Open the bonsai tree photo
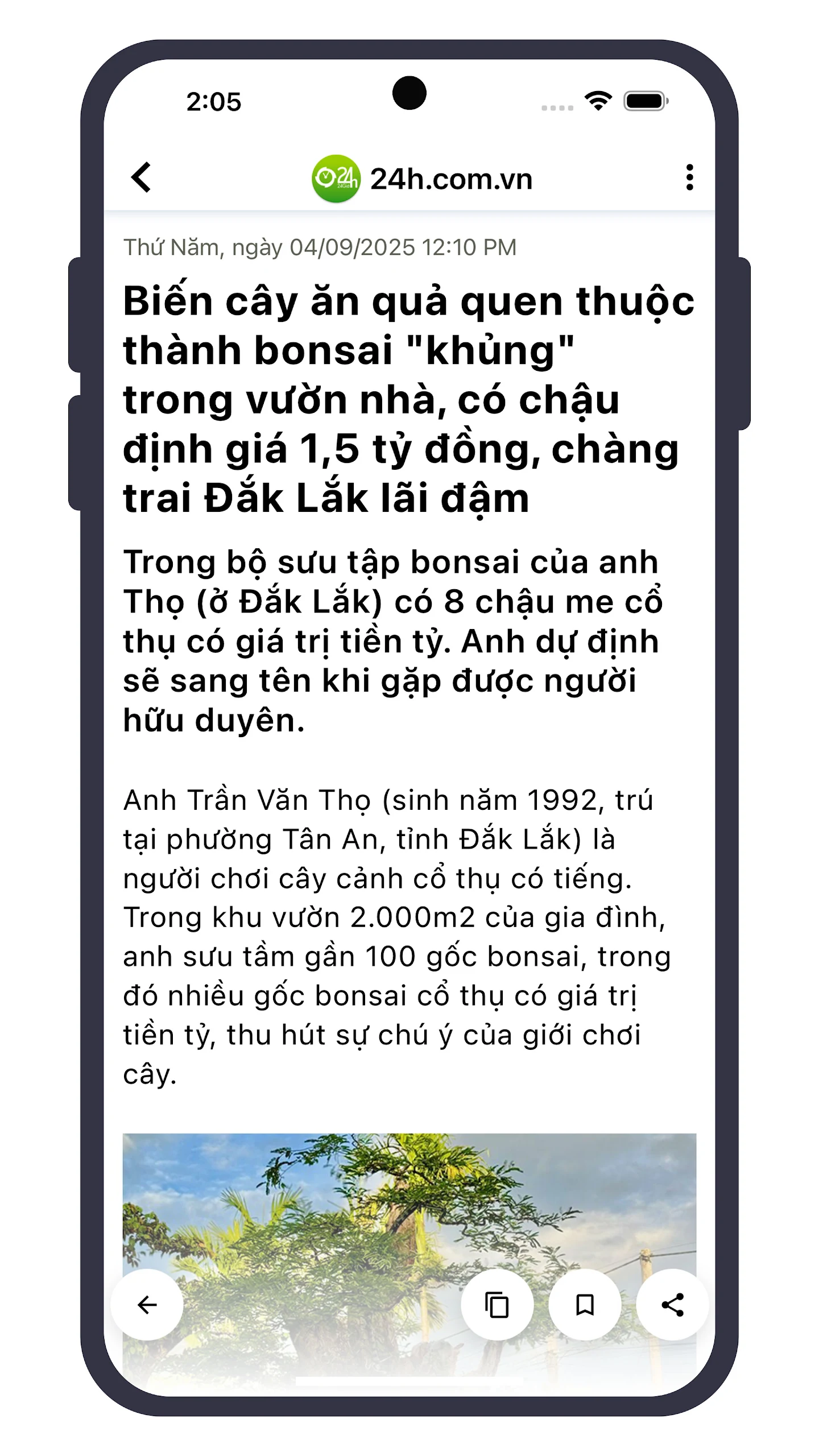Viewport: 819px width, 1456px height. click(x=409, y=1206)
